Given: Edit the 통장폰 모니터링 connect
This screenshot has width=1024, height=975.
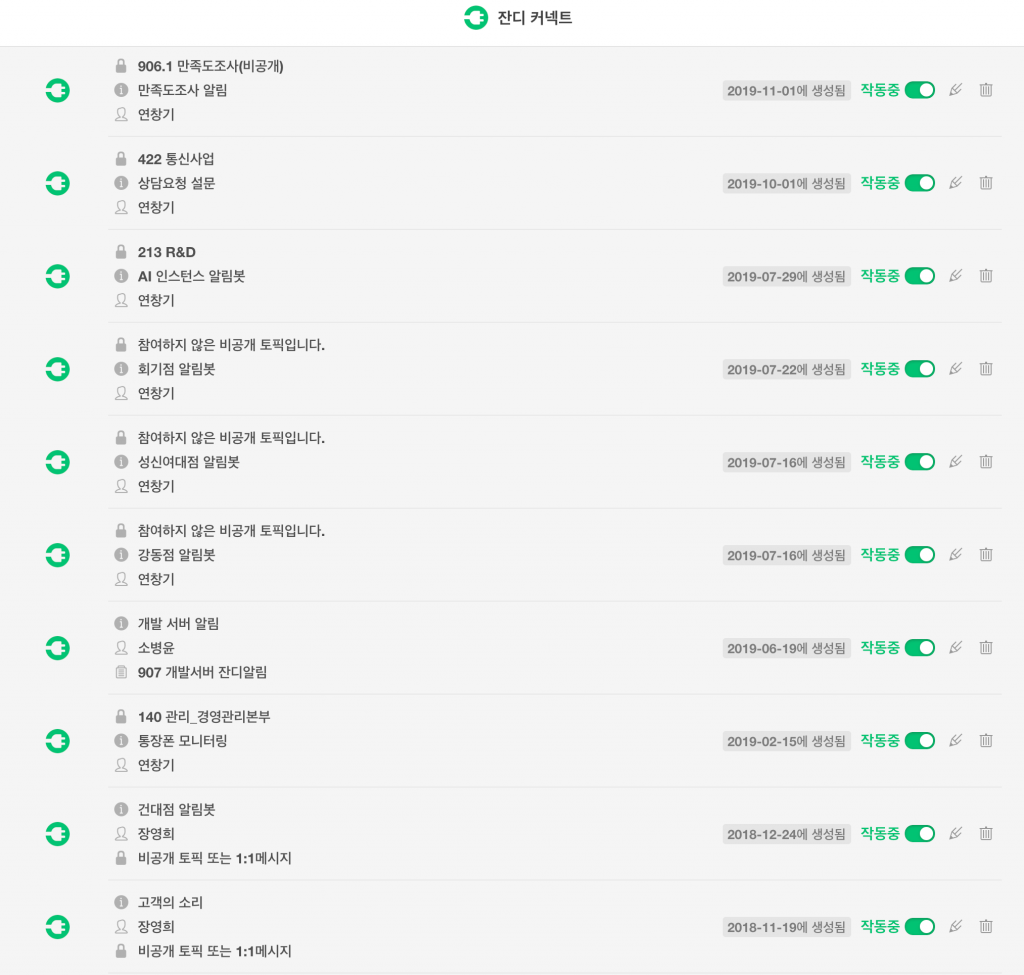Looking at the screenshot, I should tap(955, 741).
